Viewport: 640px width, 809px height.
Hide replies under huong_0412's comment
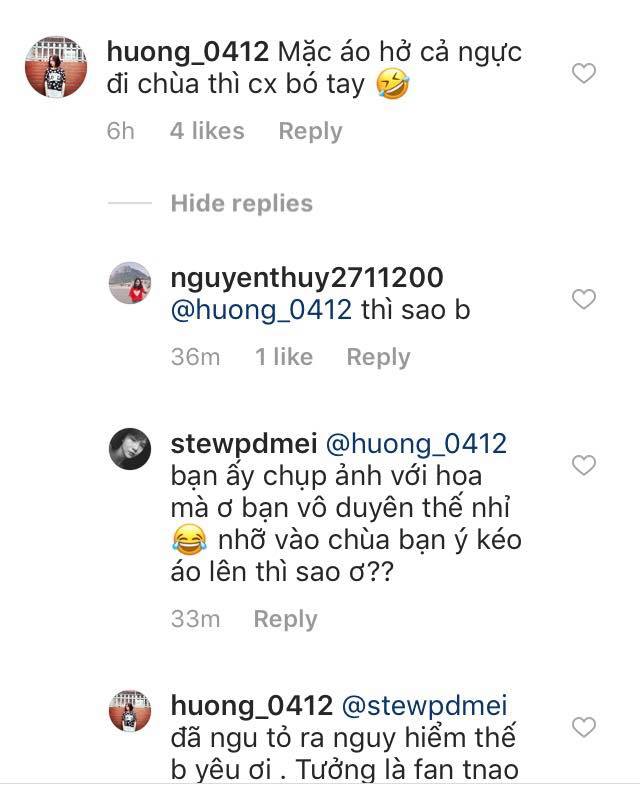[241, 203]
